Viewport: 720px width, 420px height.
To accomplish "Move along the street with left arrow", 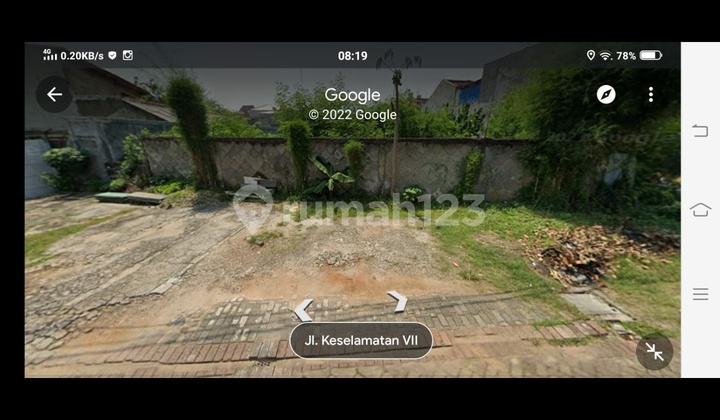I will click(x=304, y=309).
